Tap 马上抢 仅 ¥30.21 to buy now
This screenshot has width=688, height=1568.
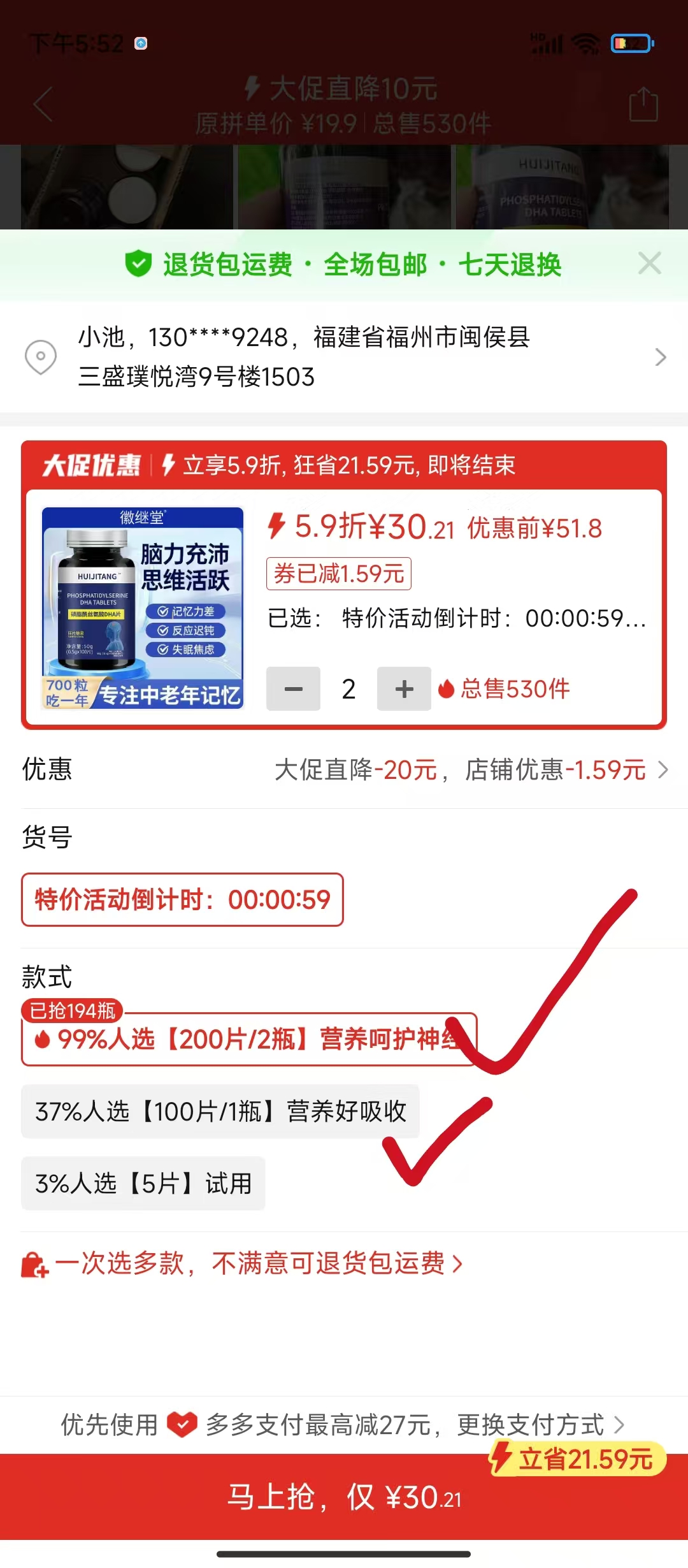pos(344,1497)
